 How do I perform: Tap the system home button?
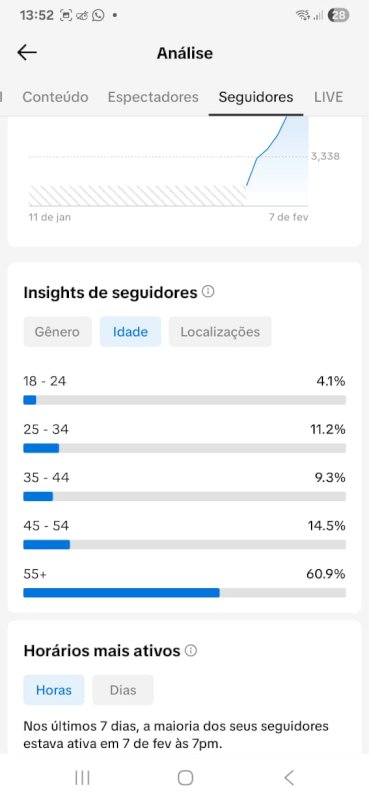click(x=185, y=778)
